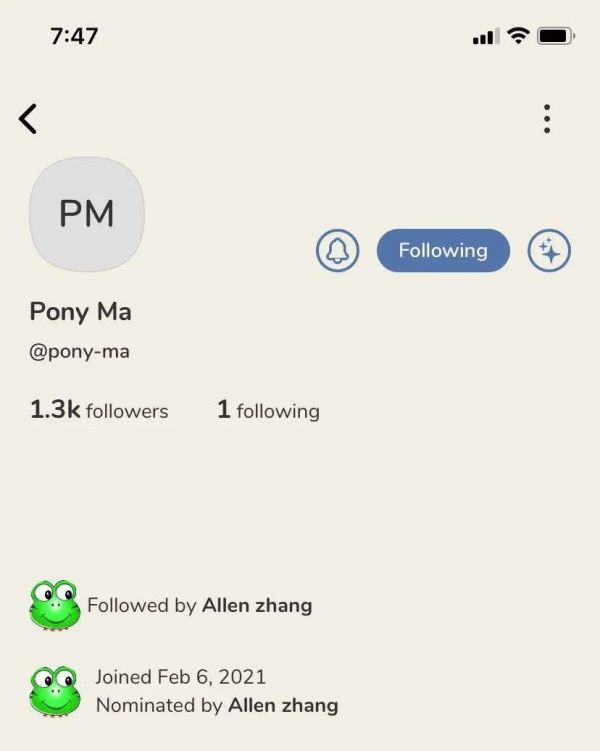
Task: Open Pony Ma's PM profile picture
Action: [x=87, y=214]
